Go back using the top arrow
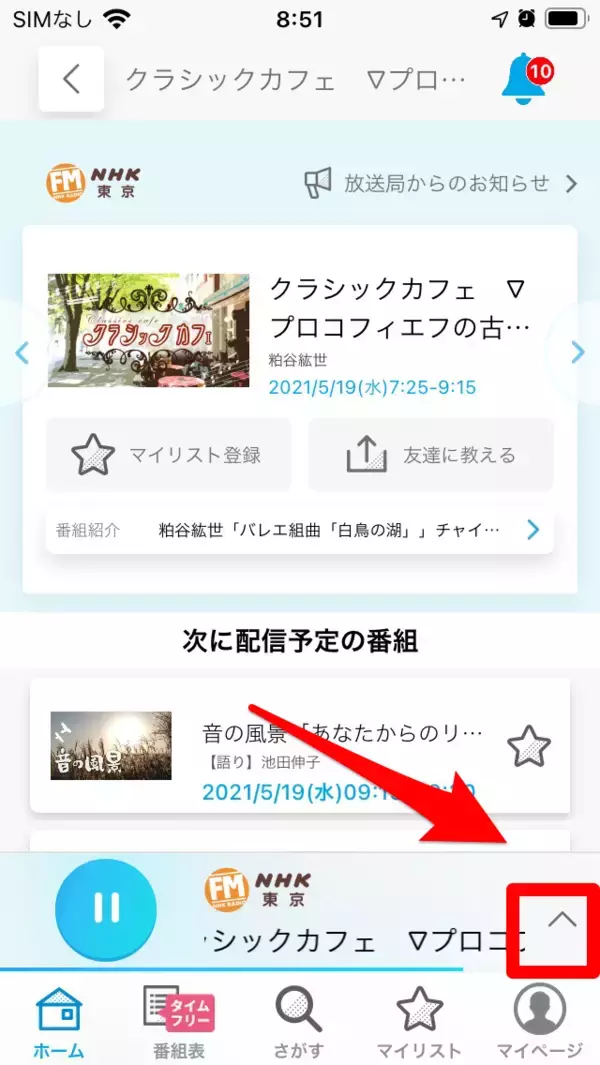The width and height of the screenshot is (600, 1065). point(71,79)
